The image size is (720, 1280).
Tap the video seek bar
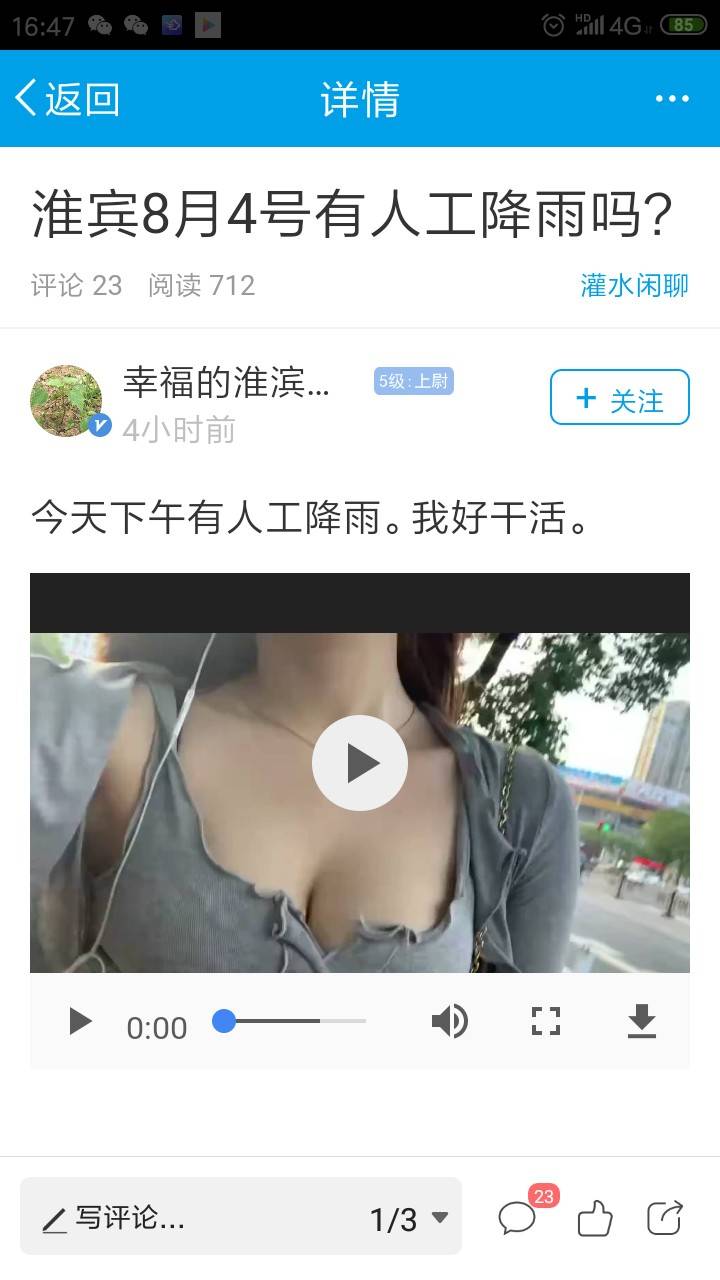click(290, 1021)
